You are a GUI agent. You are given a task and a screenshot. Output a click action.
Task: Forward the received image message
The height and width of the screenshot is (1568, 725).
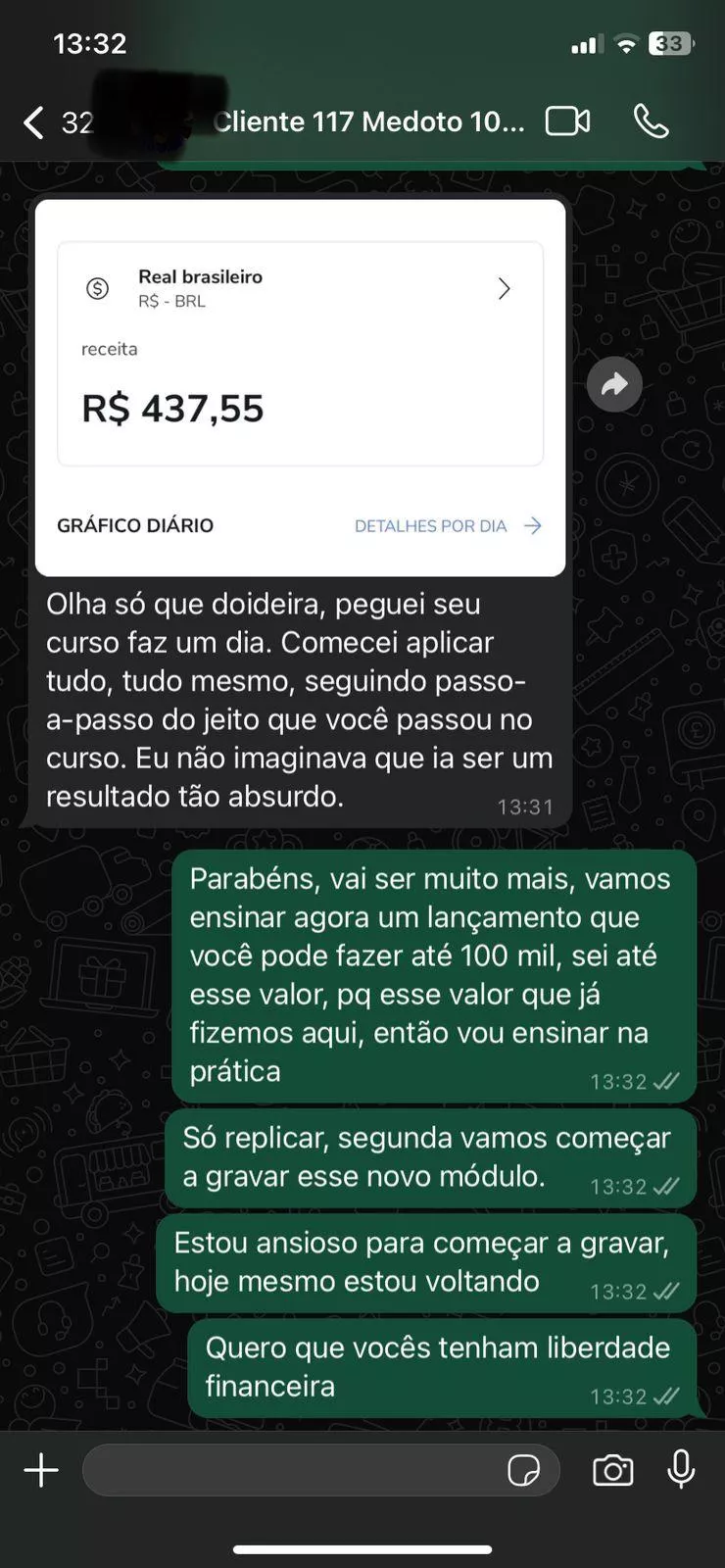point(614,384)
